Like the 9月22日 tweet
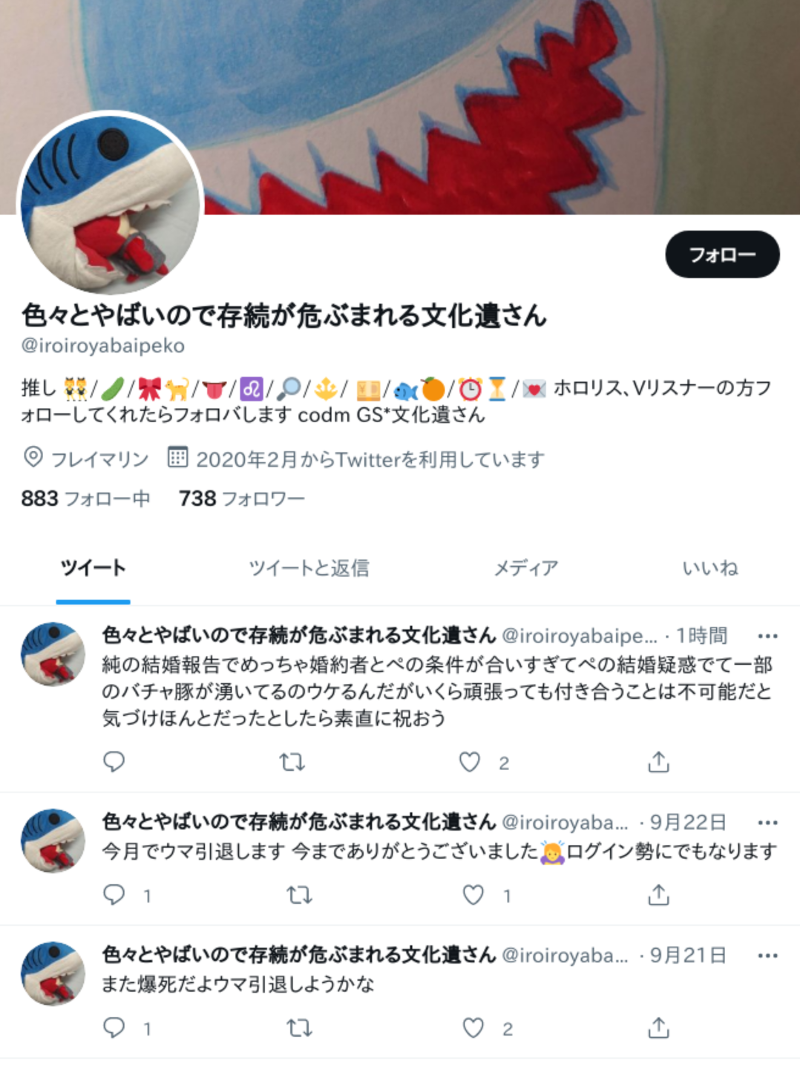 point(472,895)
